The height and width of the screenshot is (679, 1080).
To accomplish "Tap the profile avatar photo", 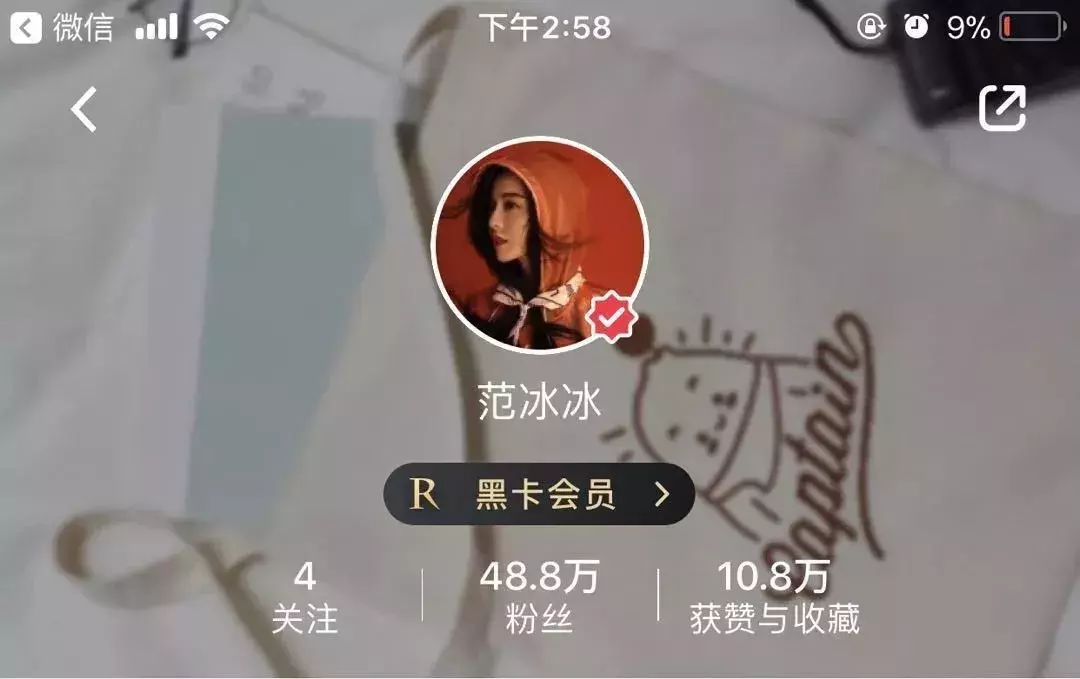I will (540, 244).
